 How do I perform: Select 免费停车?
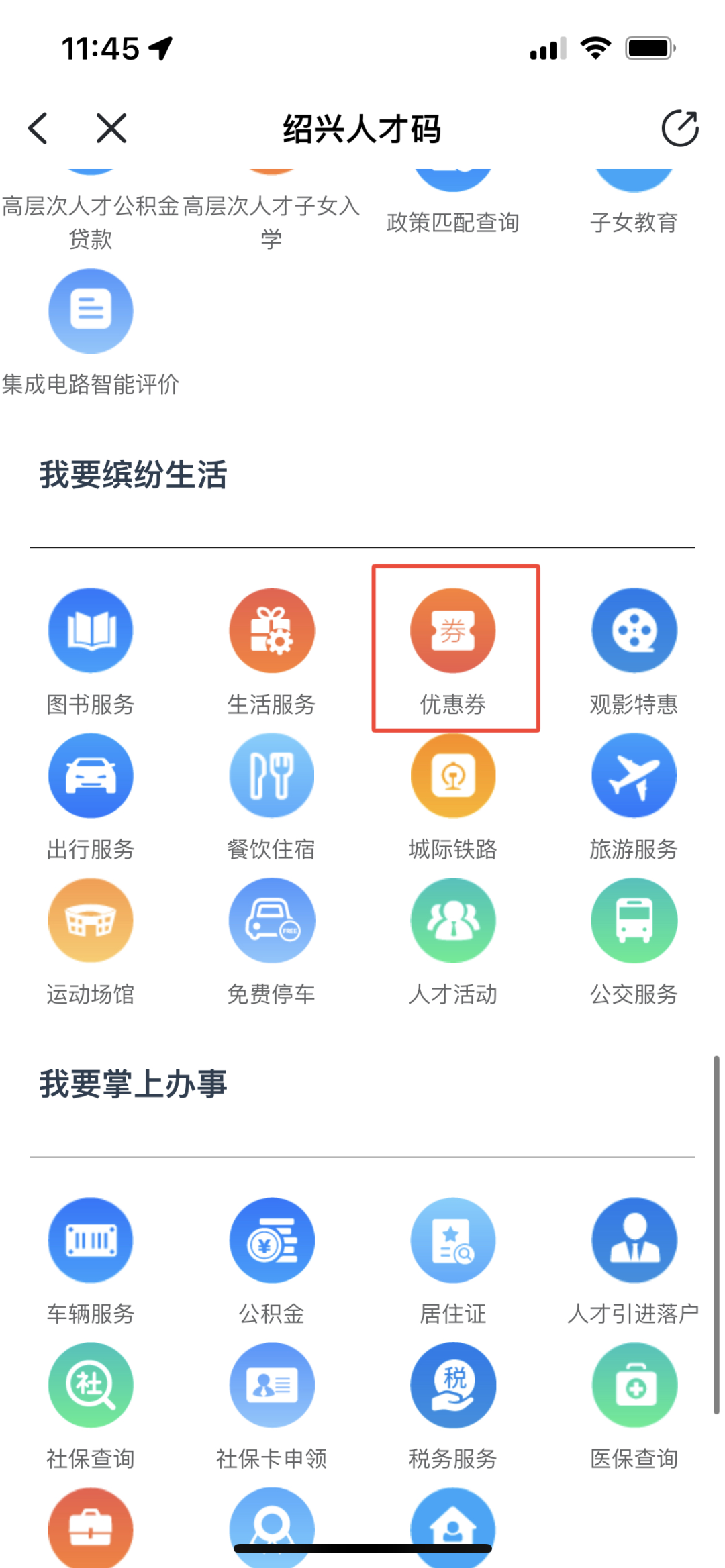(x=272, y=921)
